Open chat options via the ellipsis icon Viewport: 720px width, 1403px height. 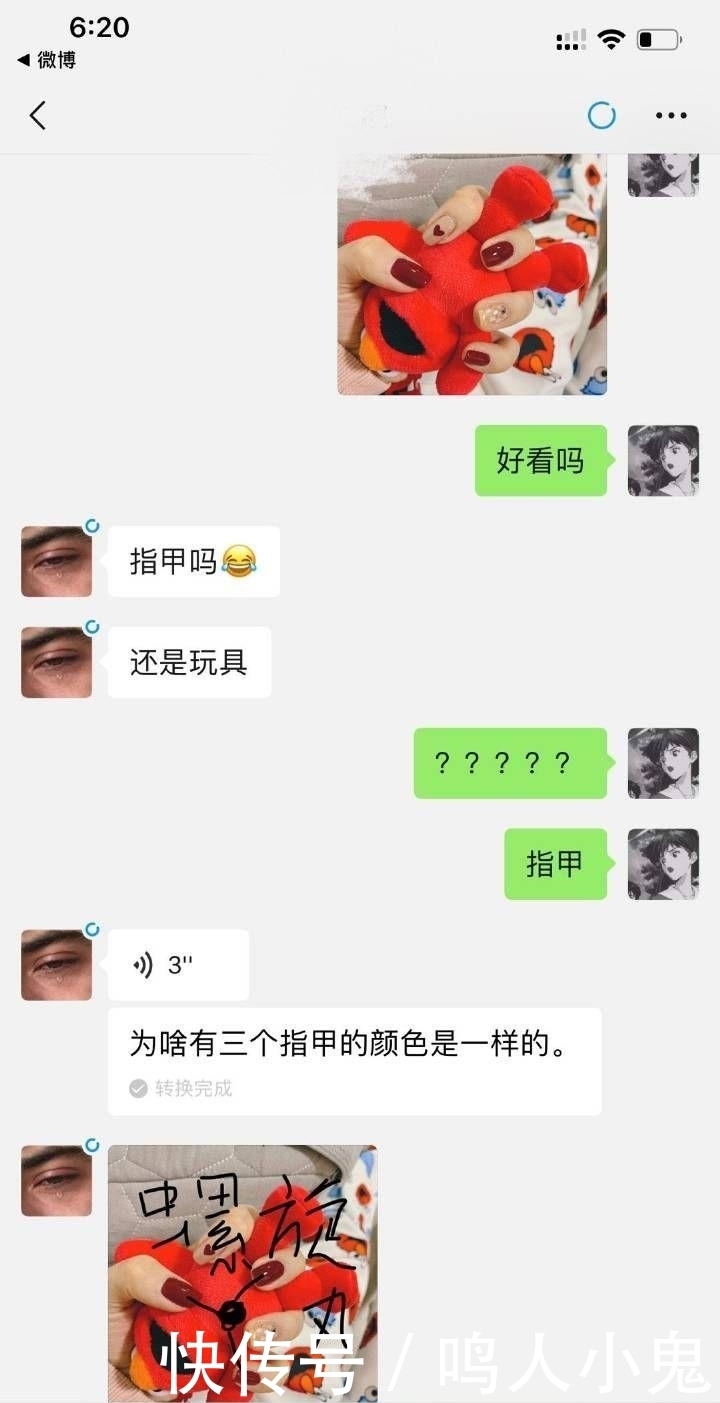pos(671,115)
